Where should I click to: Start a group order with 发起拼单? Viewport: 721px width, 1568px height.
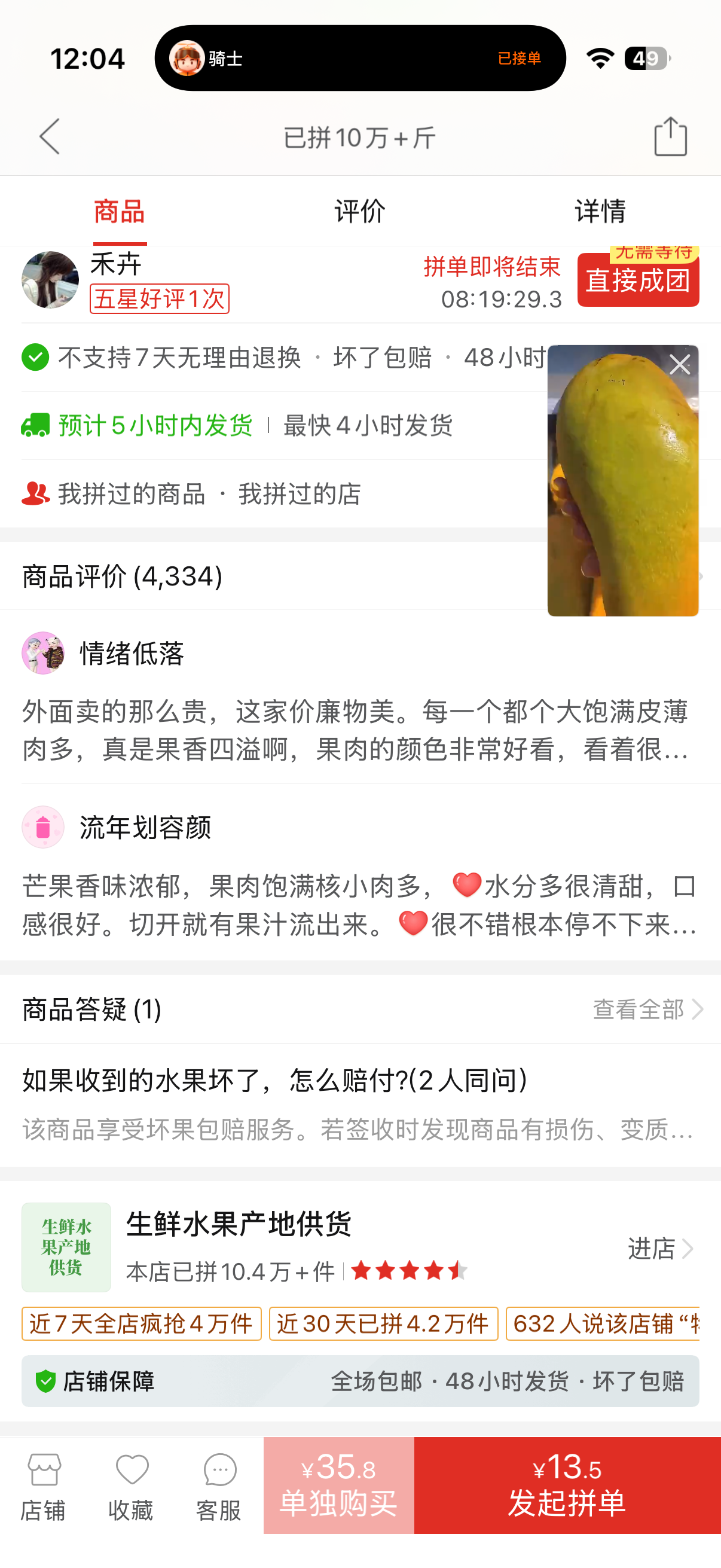point(567,1486)
